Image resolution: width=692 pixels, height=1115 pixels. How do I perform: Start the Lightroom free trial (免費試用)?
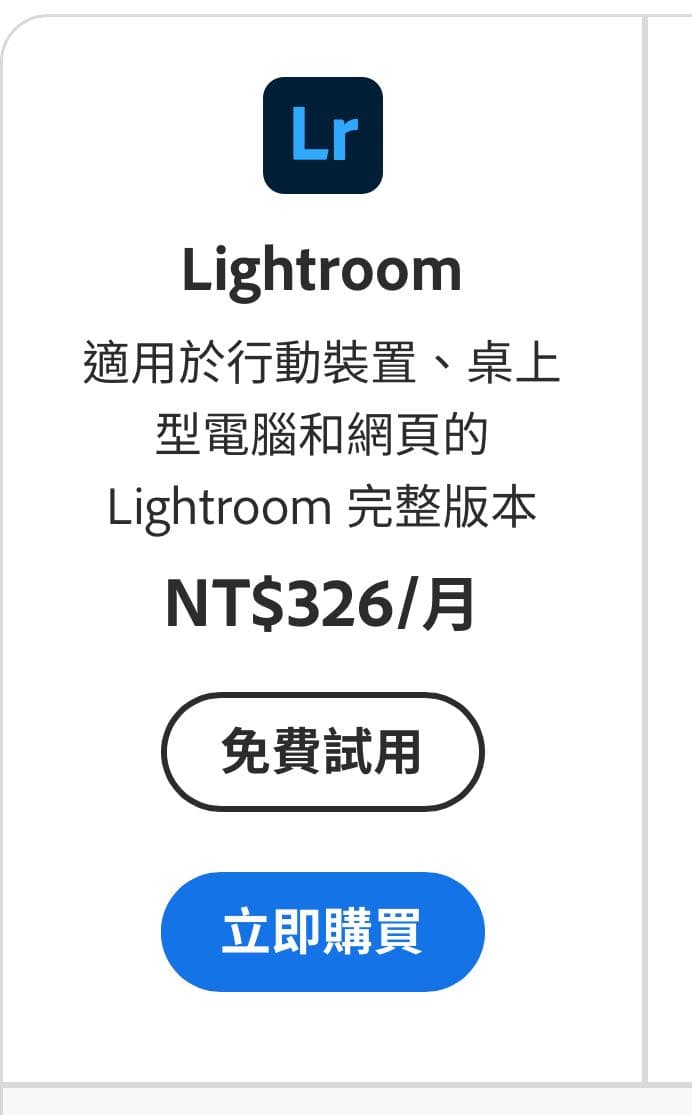click(x=322, y=752)
